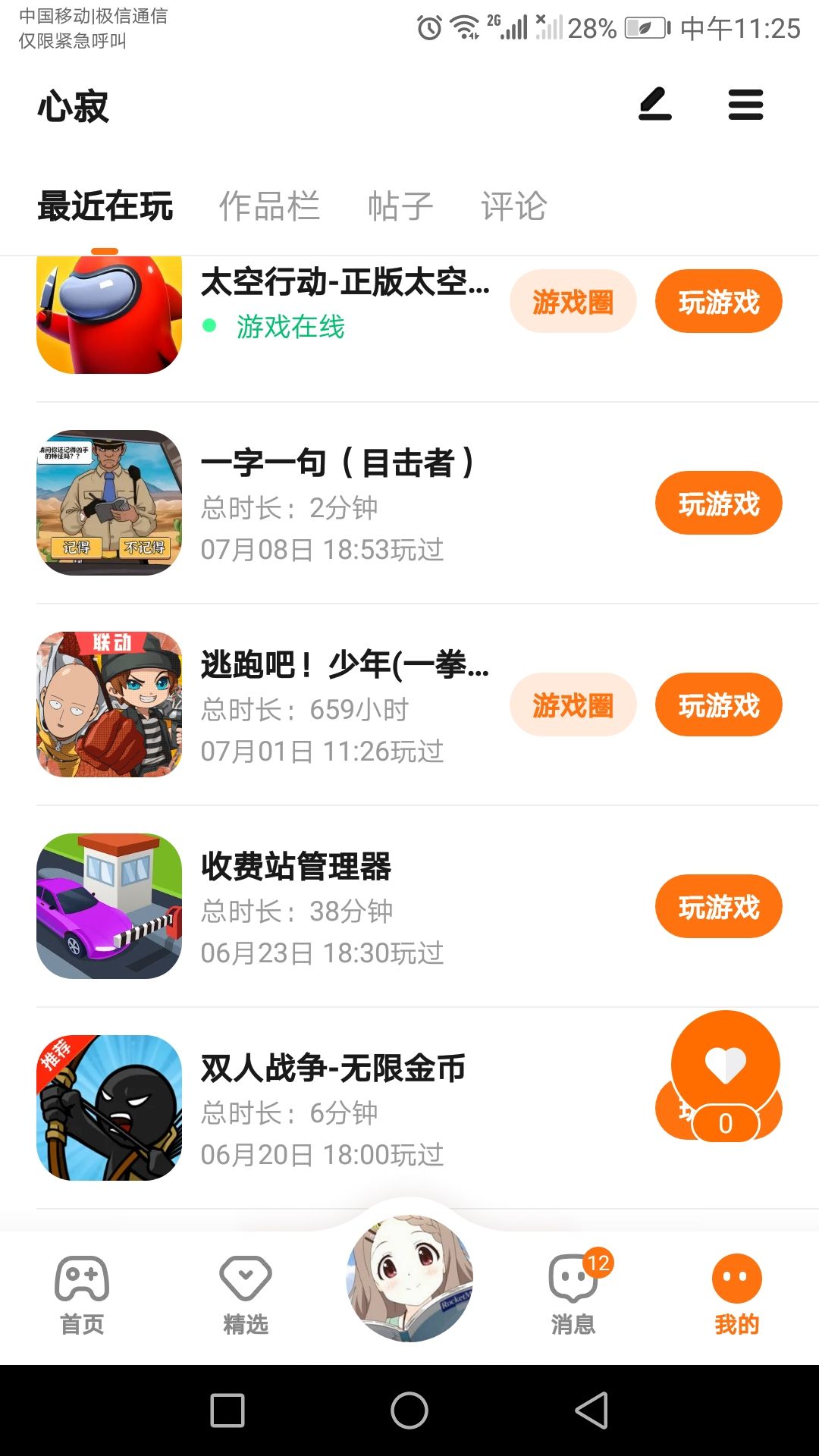
Task: Tap 玩游戏 for 太空行动
Action: pos(718,302)
